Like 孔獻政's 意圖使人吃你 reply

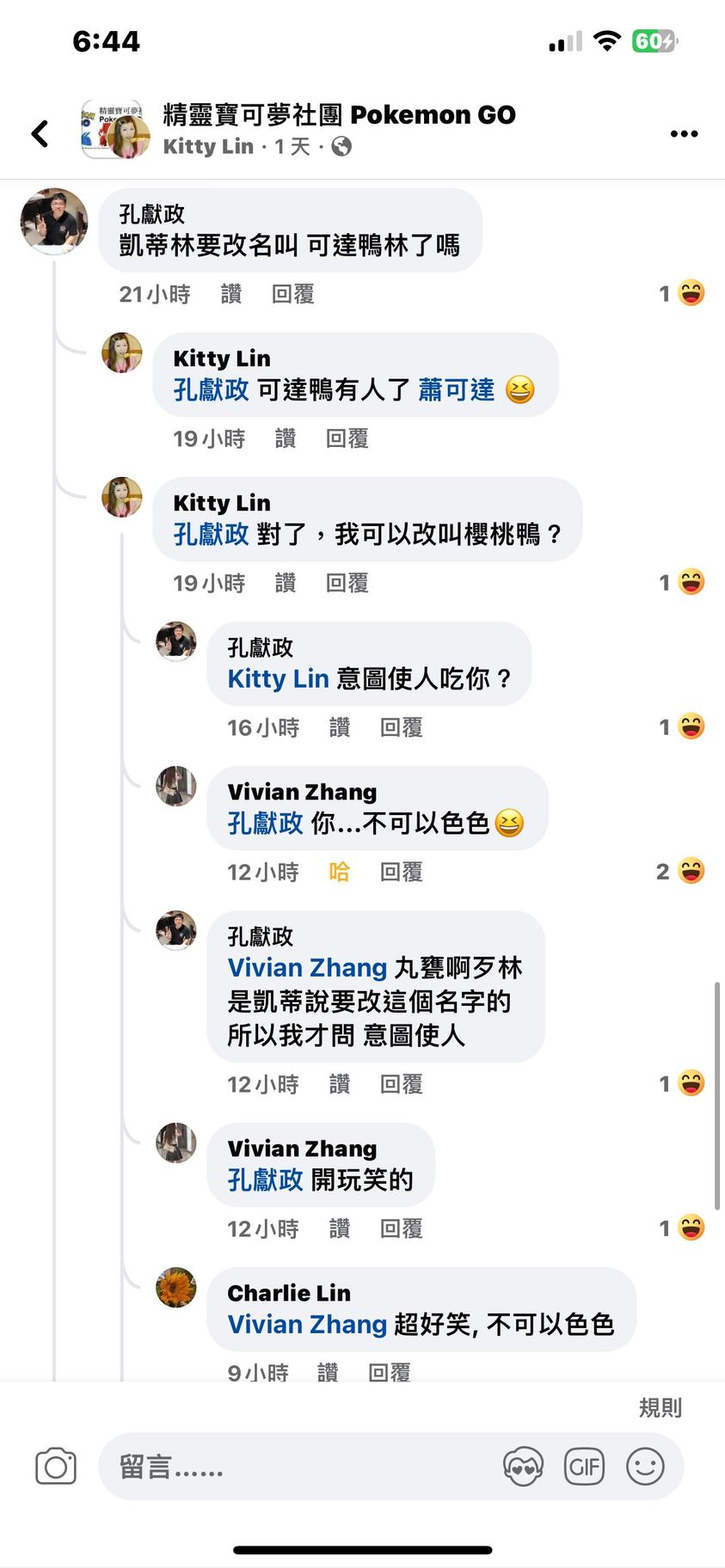tap(339, 727)
